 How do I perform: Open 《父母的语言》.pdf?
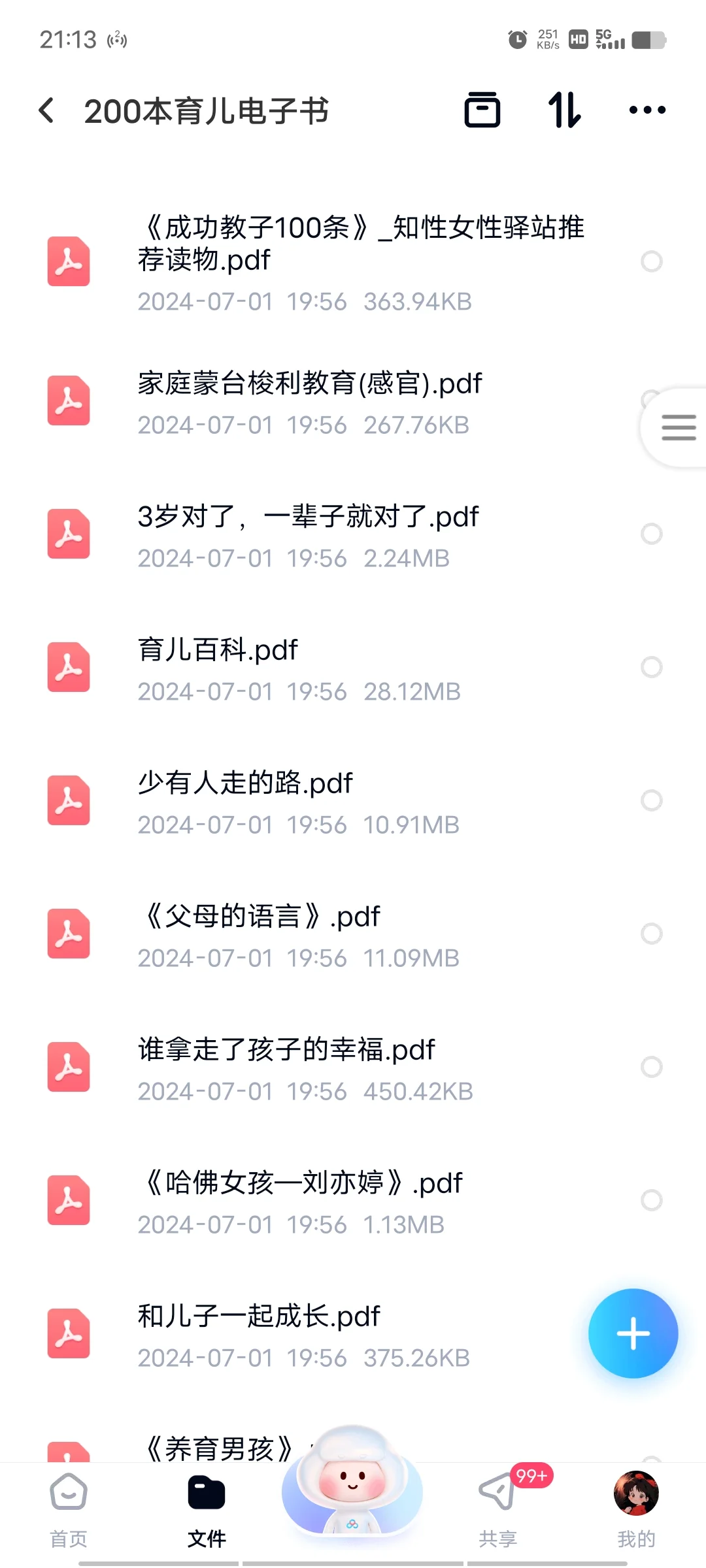tap(353, 935)
